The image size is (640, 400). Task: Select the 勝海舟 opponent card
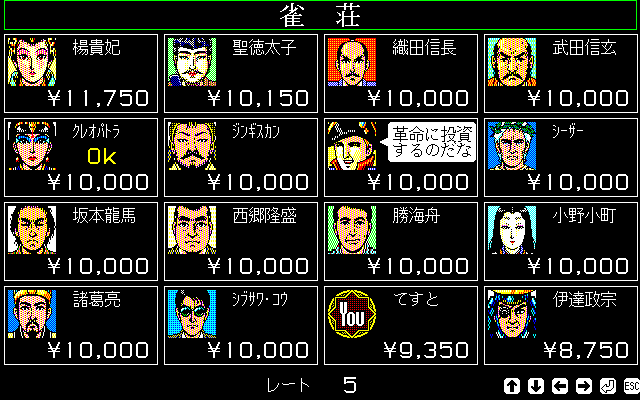click(x=400, y=240)
